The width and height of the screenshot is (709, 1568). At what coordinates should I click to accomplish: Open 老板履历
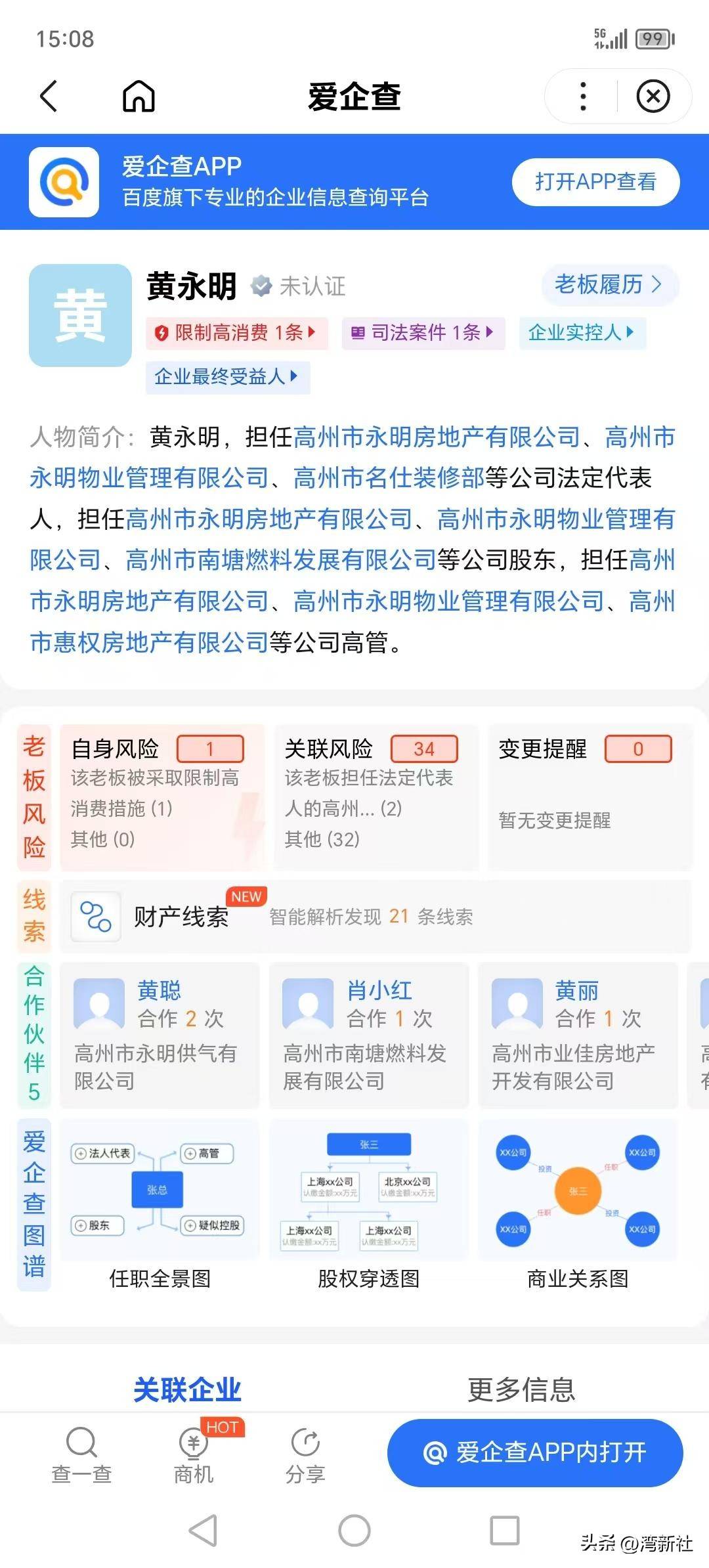tap(609, 285)
